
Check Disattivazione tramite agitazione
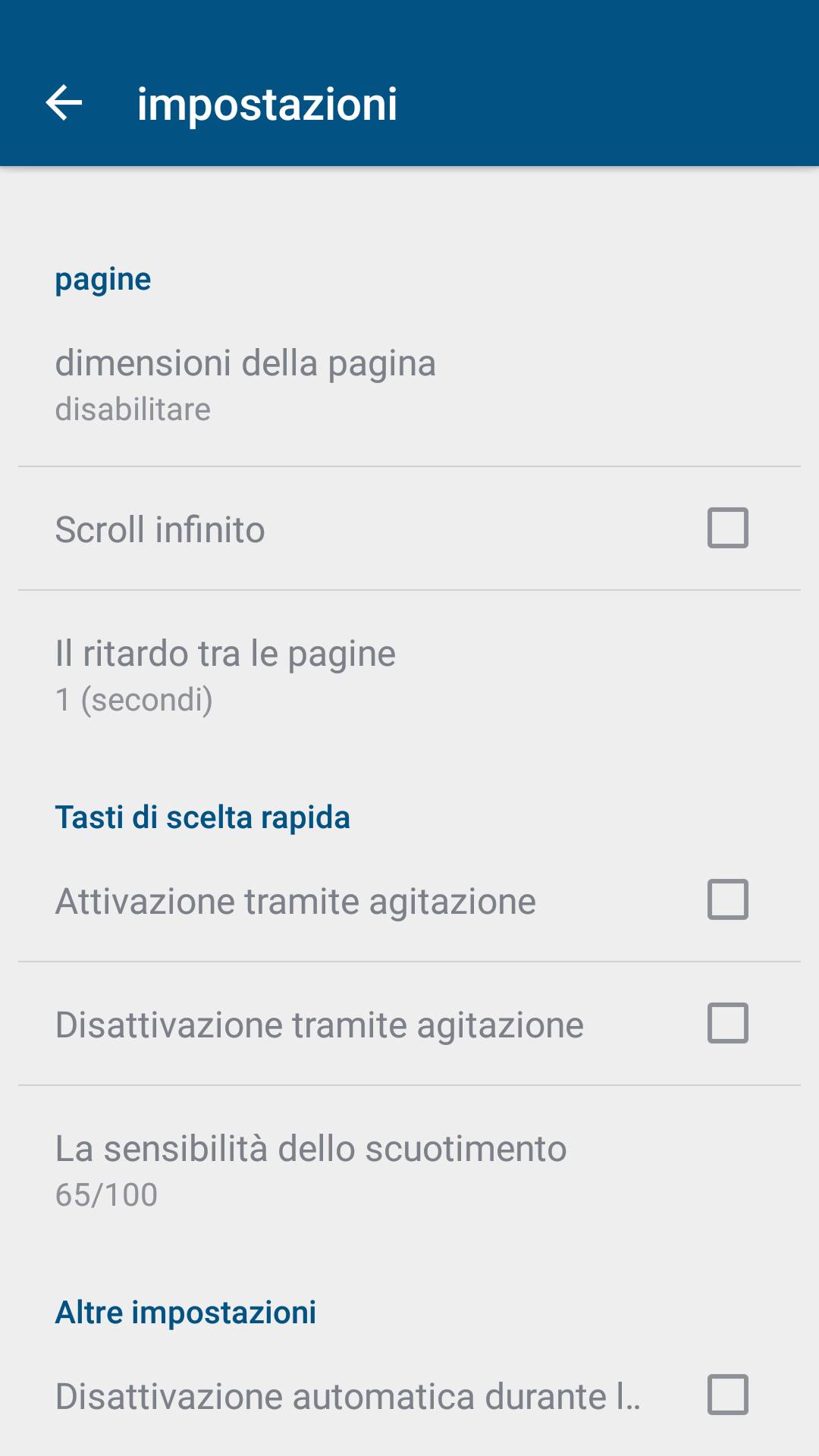point(727,1024)
